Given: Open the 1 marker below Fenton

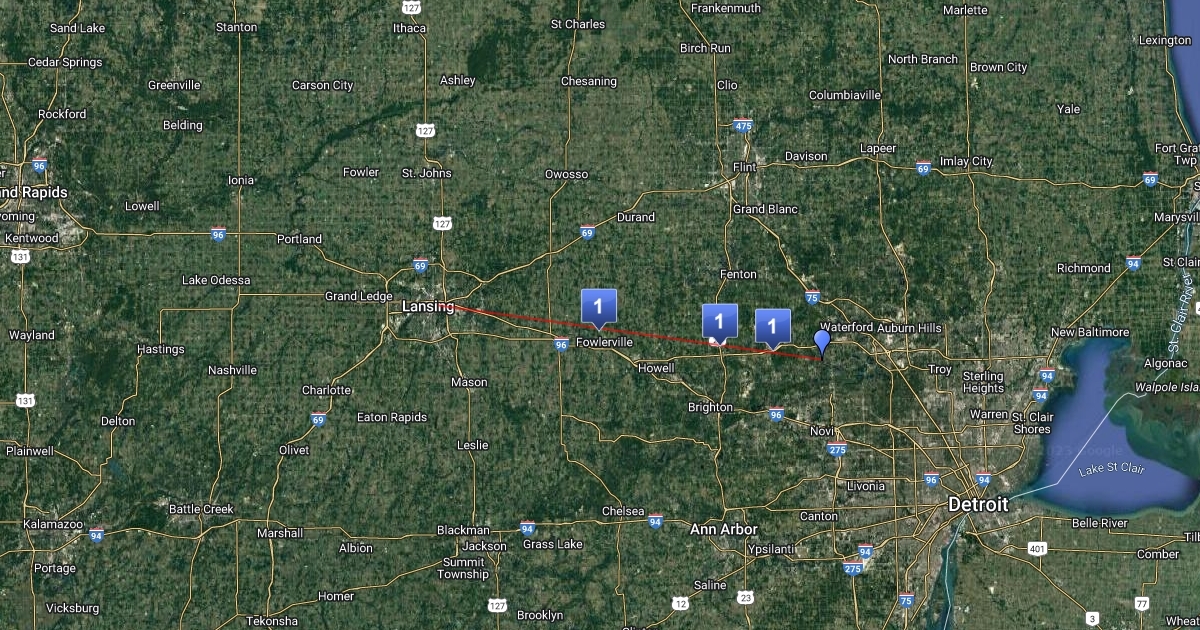Looking at the screenshot, I should [x=720, y=320].
